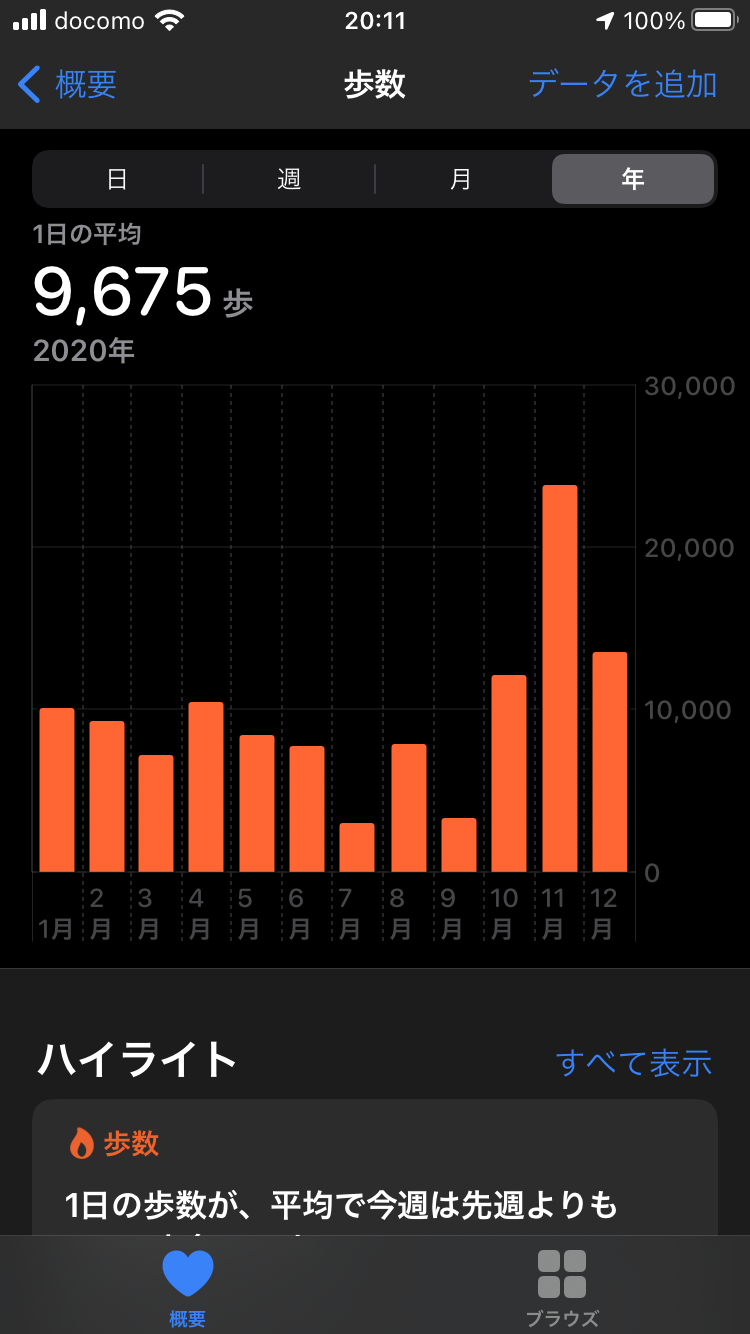Viewport: 750px width, 1334px height.
Task: Select the 年 segment
Action: coord(633,179)
